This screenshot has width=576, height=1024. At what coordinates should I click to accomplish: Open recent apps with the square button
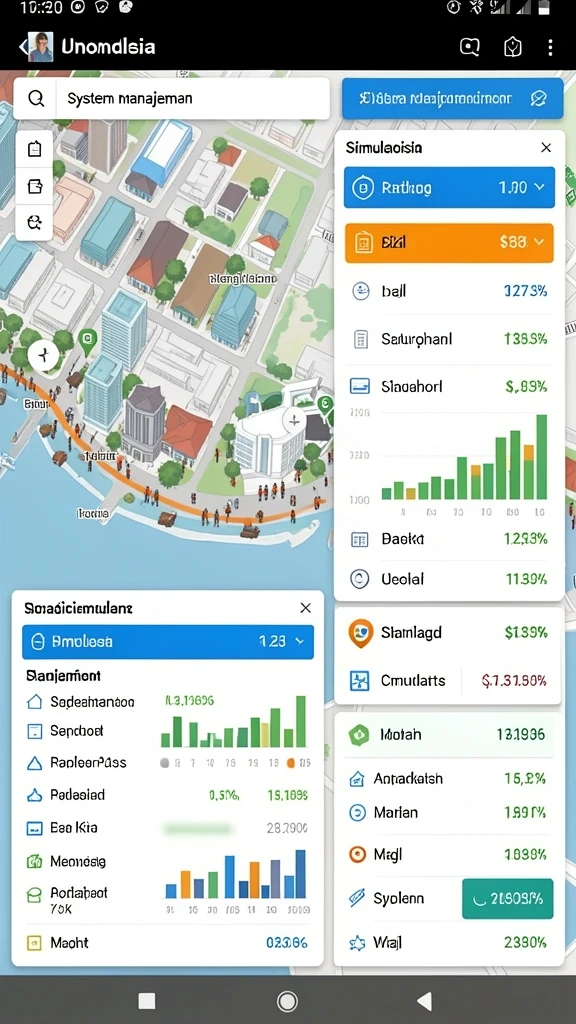[x=148, y=1000]
